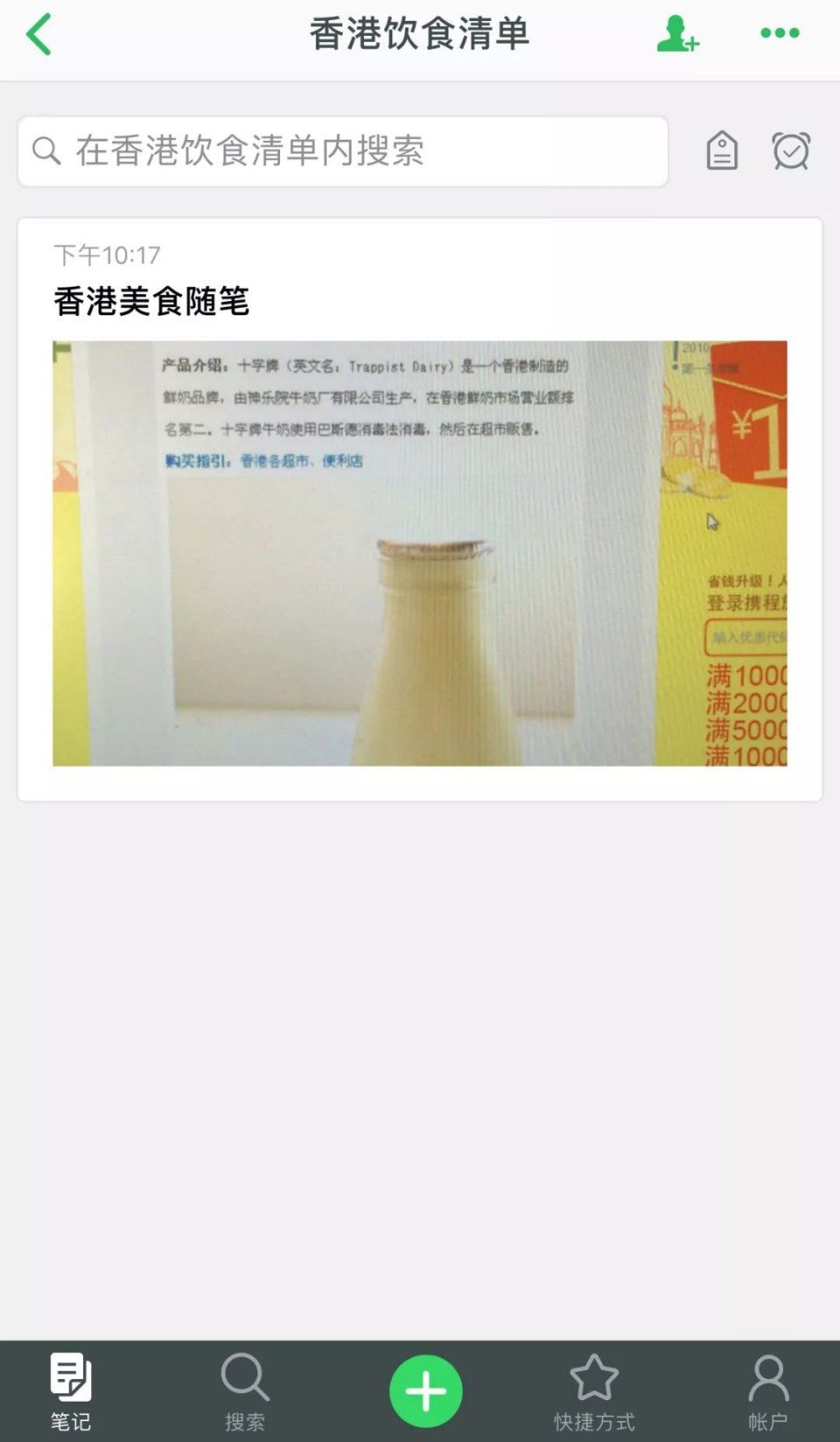This screenshot has width=840, height=1442.
Task: Switch to the 笔记 tab
Action: pos(70,1391)
